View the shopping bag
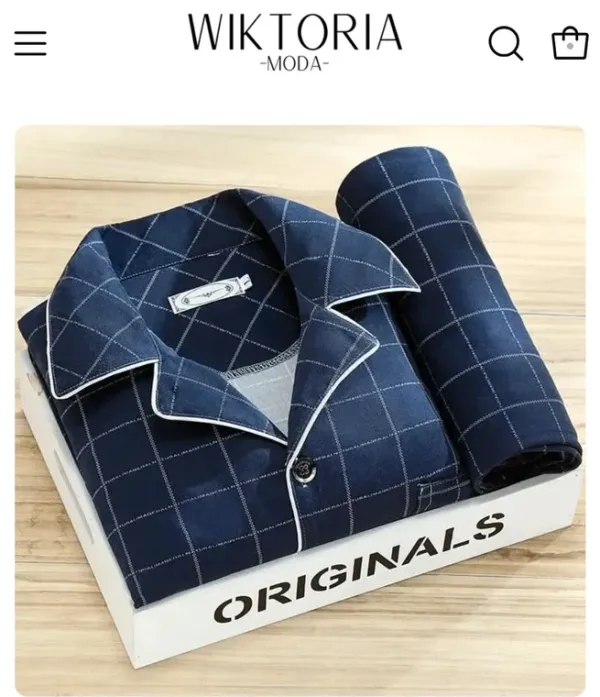Image resolution: width=600 pixels, height=697 pixels. click(x=570, y=43)
